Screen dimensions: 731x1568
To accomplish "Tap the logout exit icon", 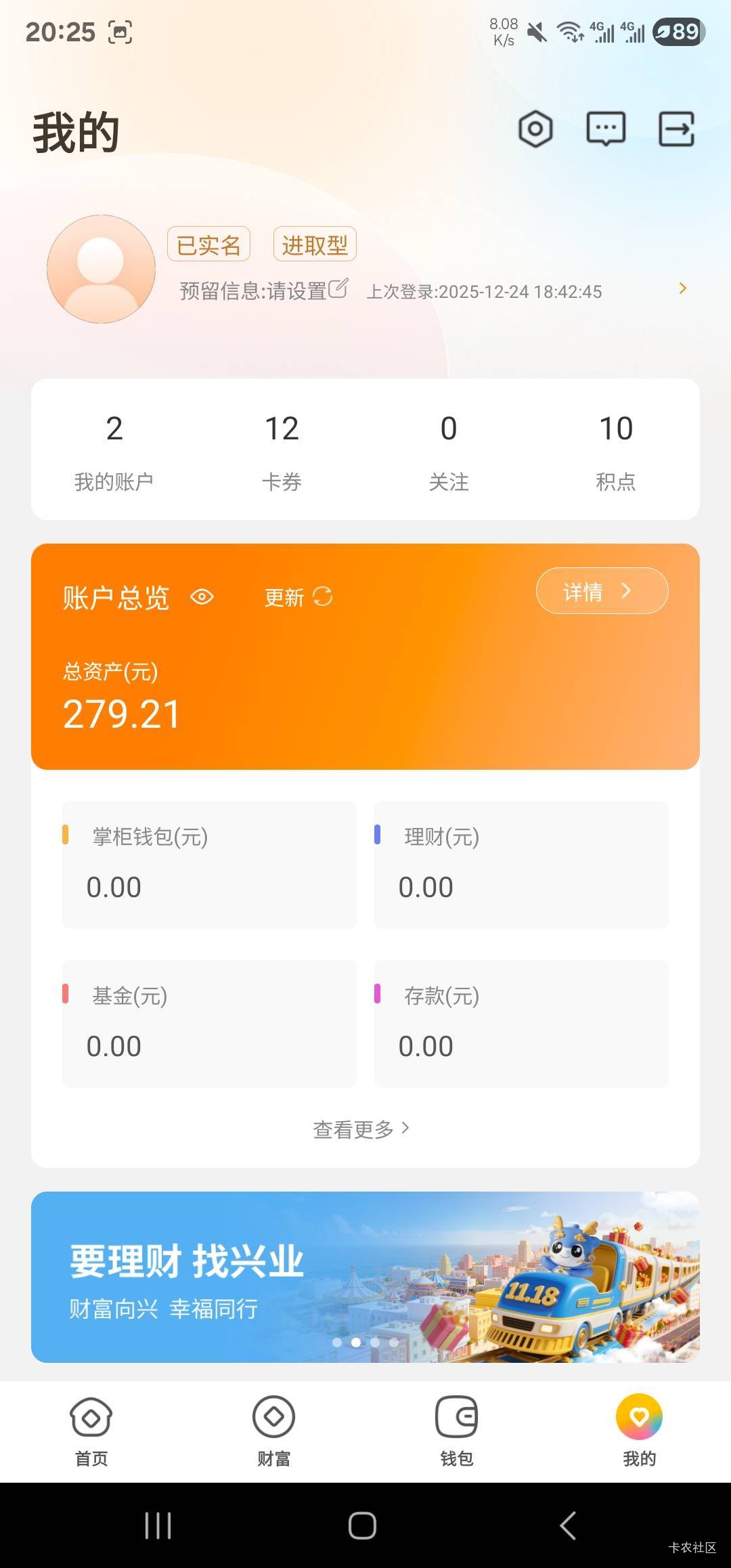I will point(677,129).
